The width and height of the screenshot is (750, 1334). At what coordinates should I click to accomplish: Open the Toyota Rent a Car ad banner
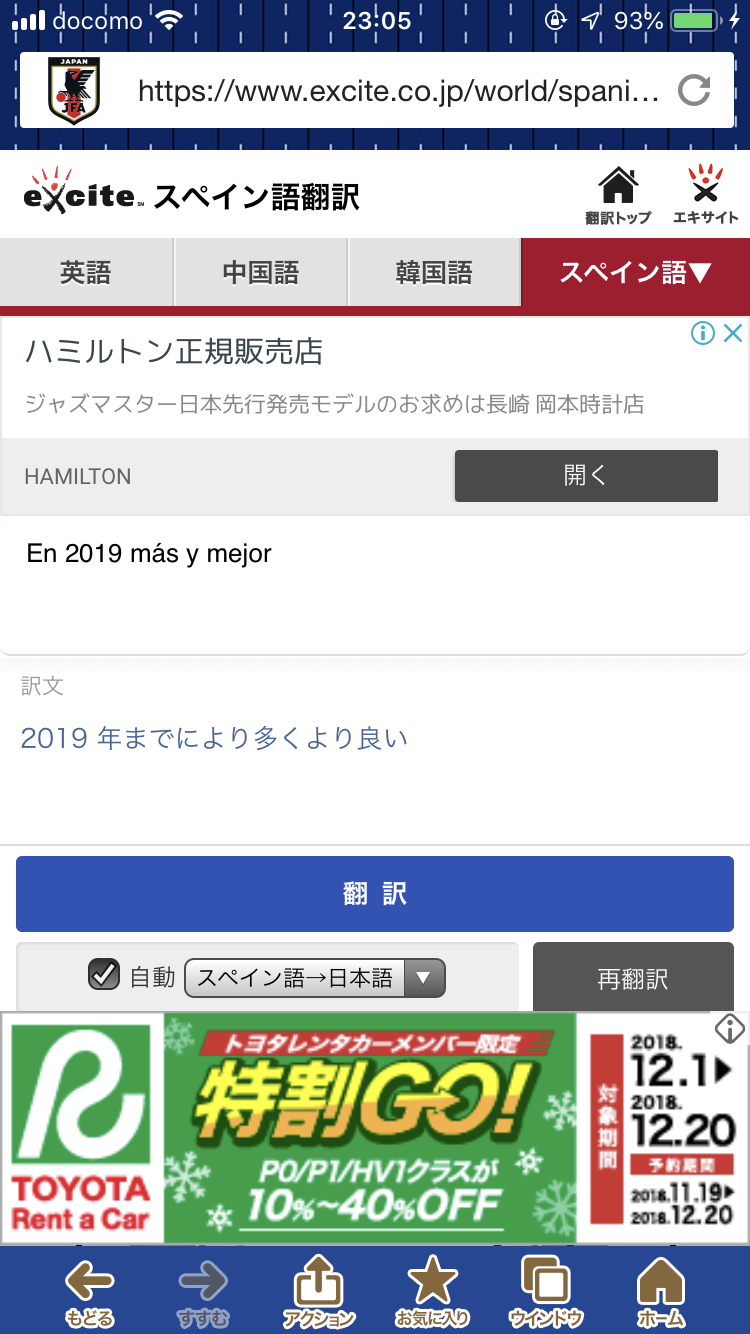(374, 1128)
